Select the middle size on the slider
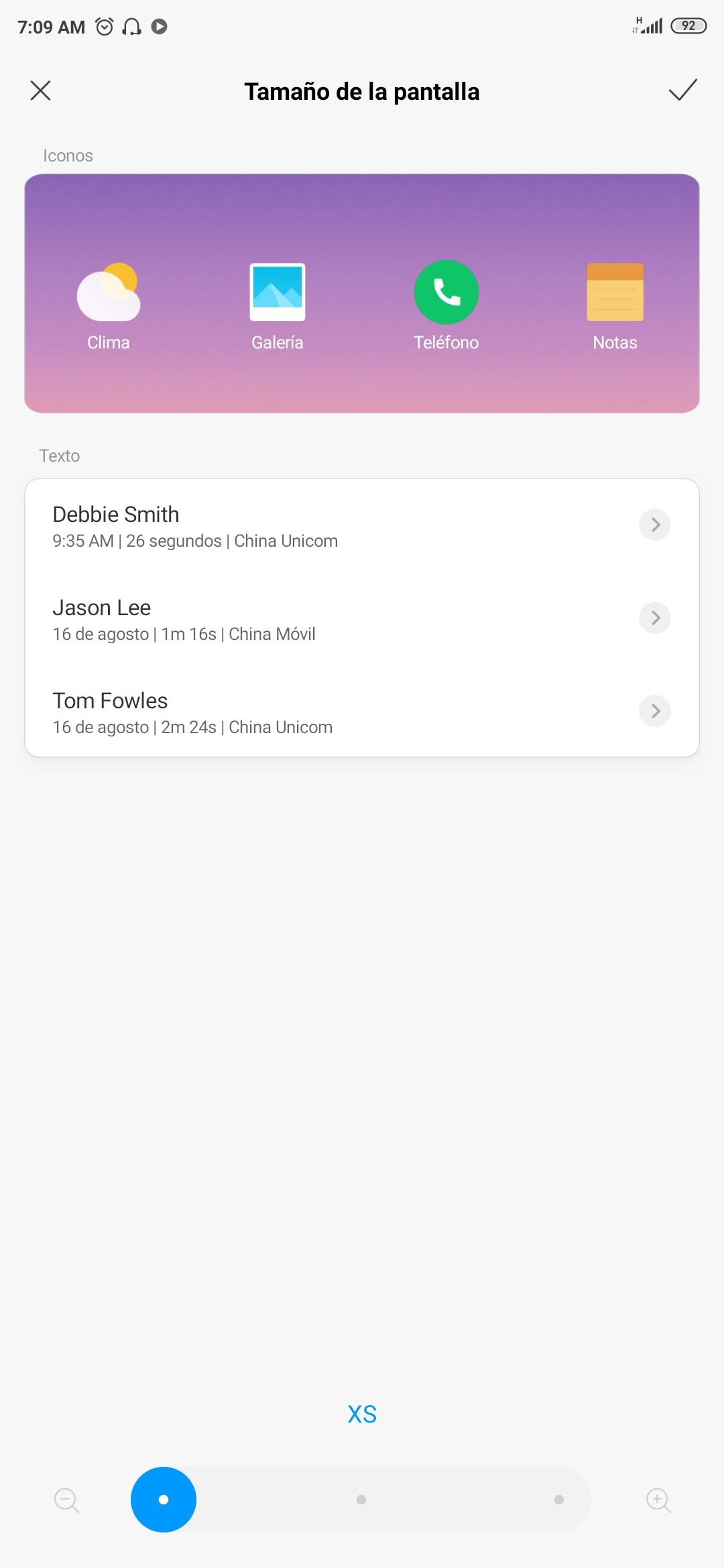 [x=361, y=1500]
